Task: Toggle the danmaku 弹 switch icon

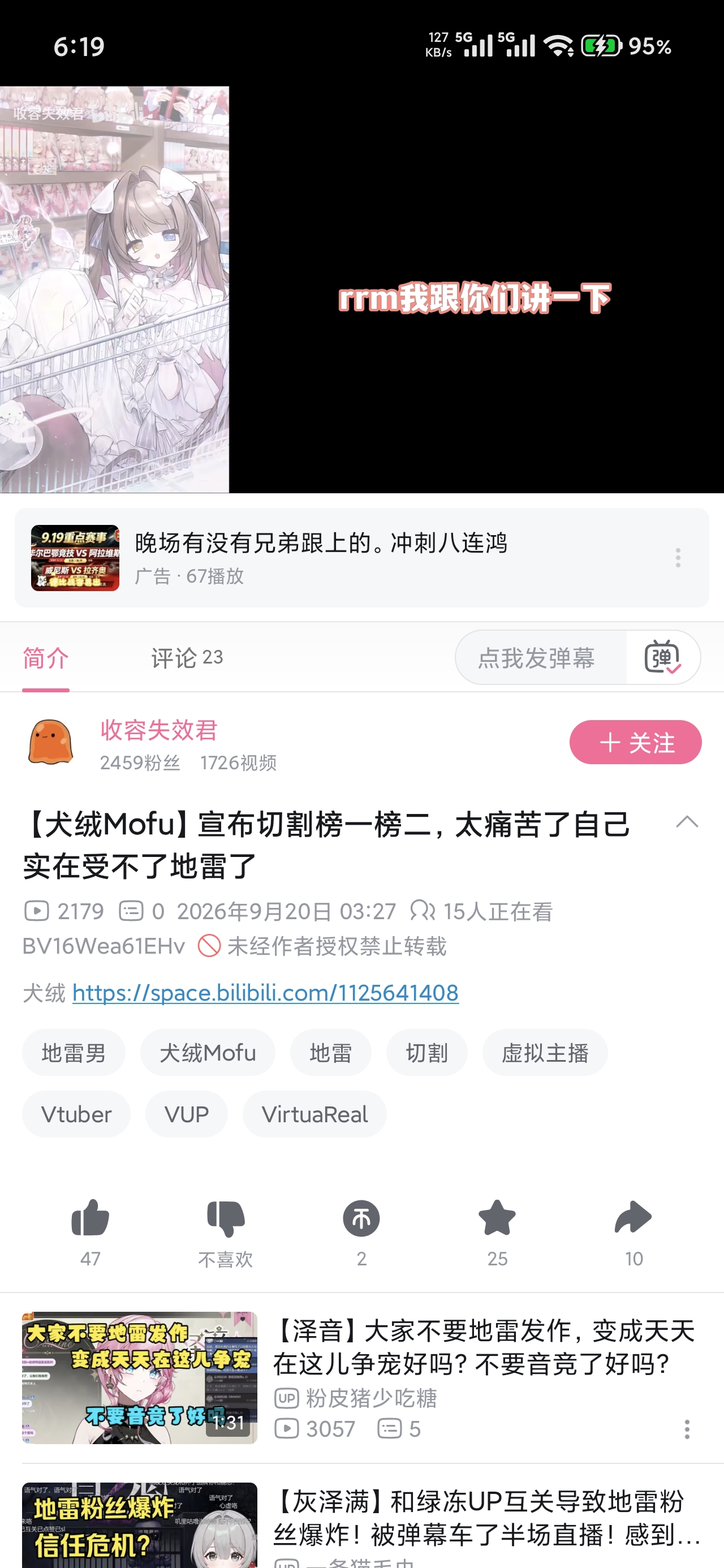Action: point(662,657)
